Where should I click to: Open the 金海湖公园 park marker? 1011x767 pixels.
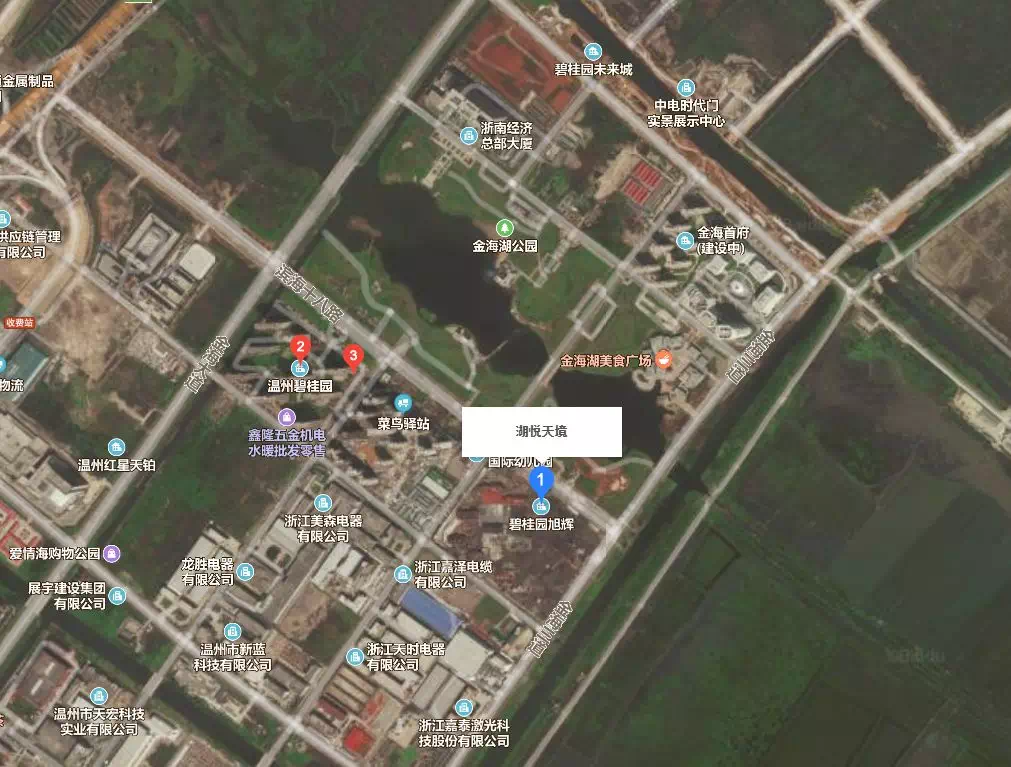(x=505, y=227)
